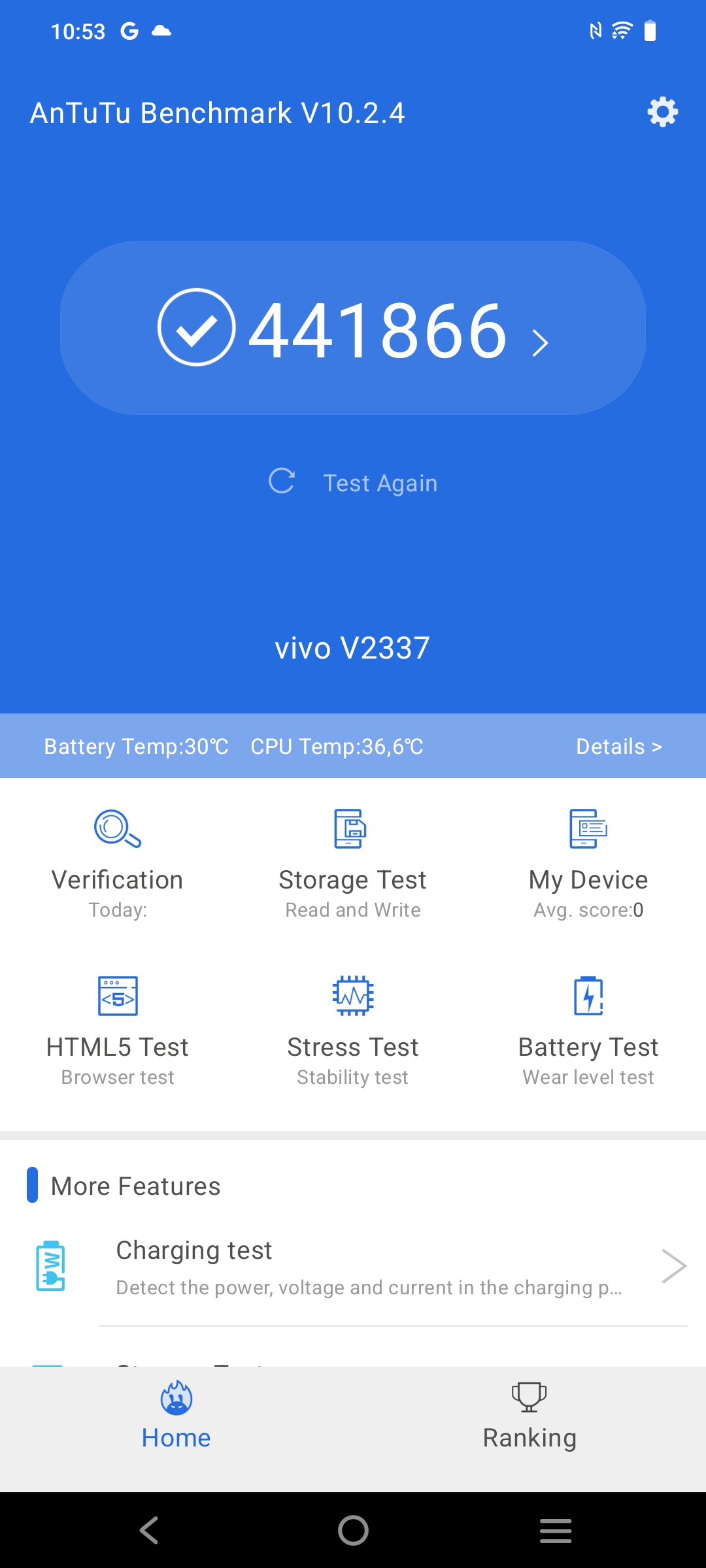Open My Device info
Screen dimensions: 706x1568
(588, 862)
